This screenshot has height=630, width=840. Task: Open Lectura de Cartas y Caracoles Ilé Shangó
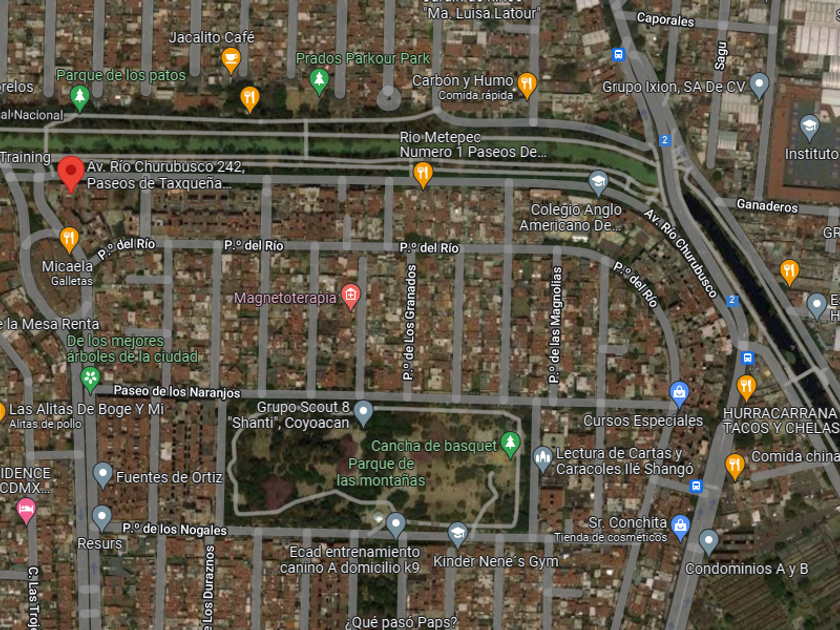pyautogui.click(x=543, y=459)
